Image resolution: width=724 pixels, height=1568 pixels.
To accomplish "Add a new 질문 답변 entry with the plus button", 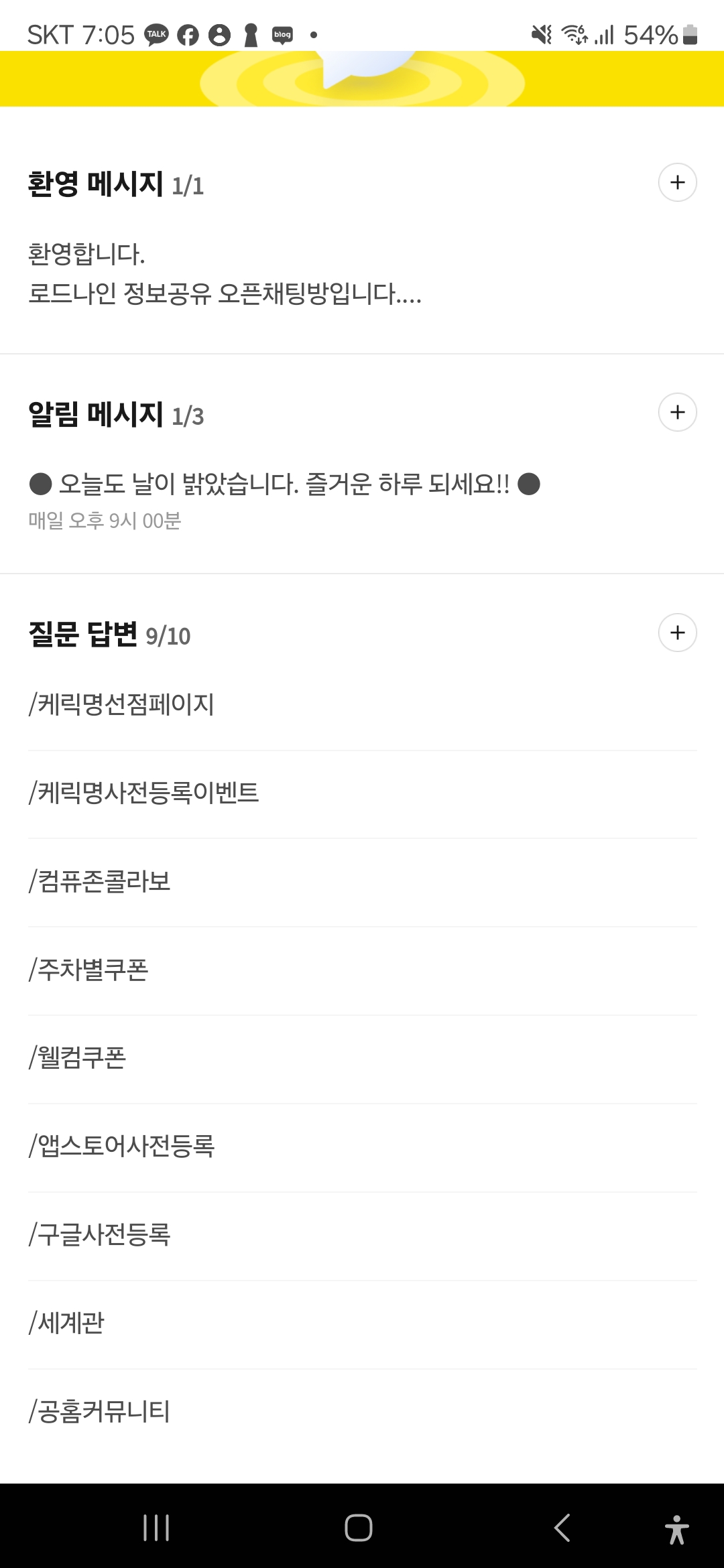I will click(677, 633).
